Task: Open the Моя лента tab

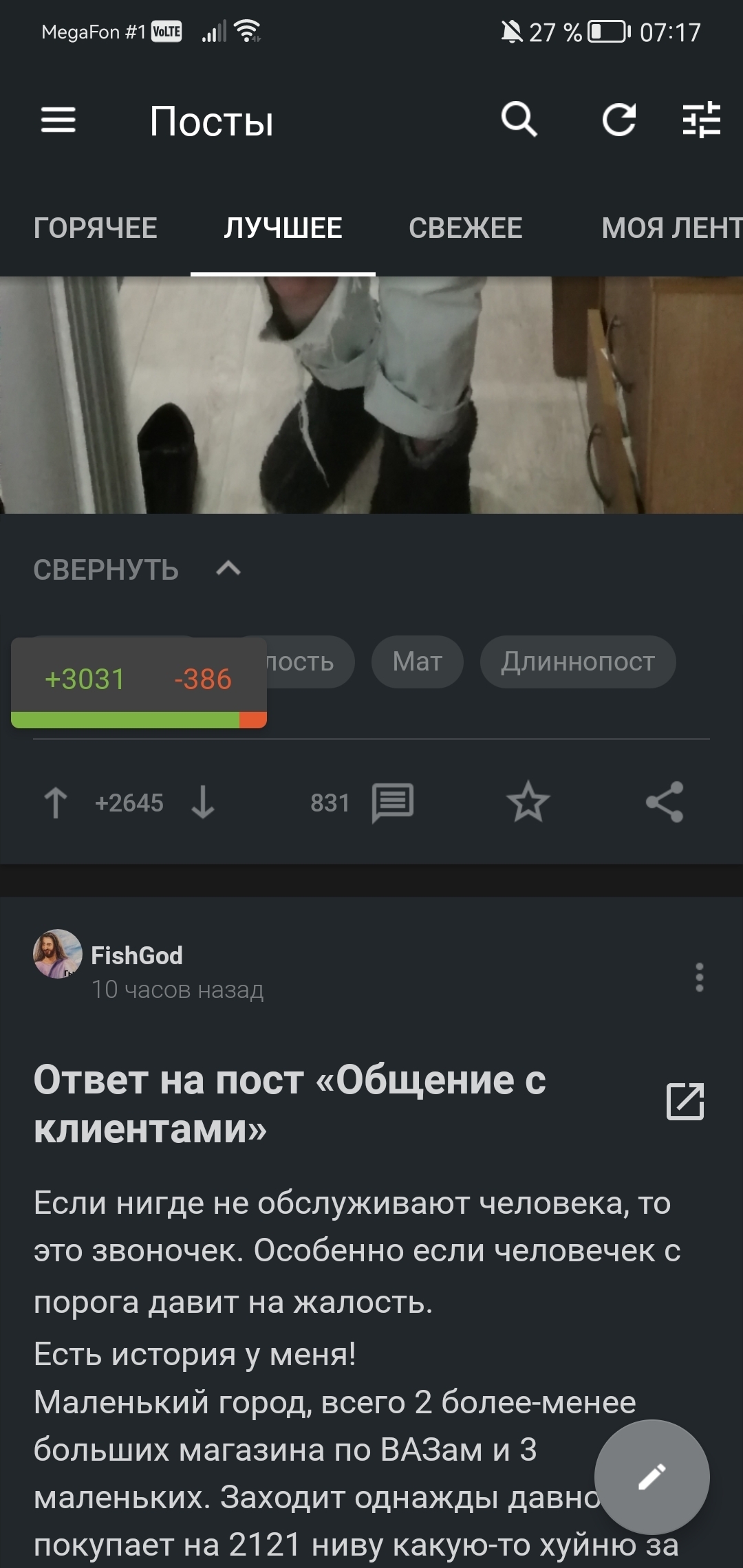Action: click(671, 228)
